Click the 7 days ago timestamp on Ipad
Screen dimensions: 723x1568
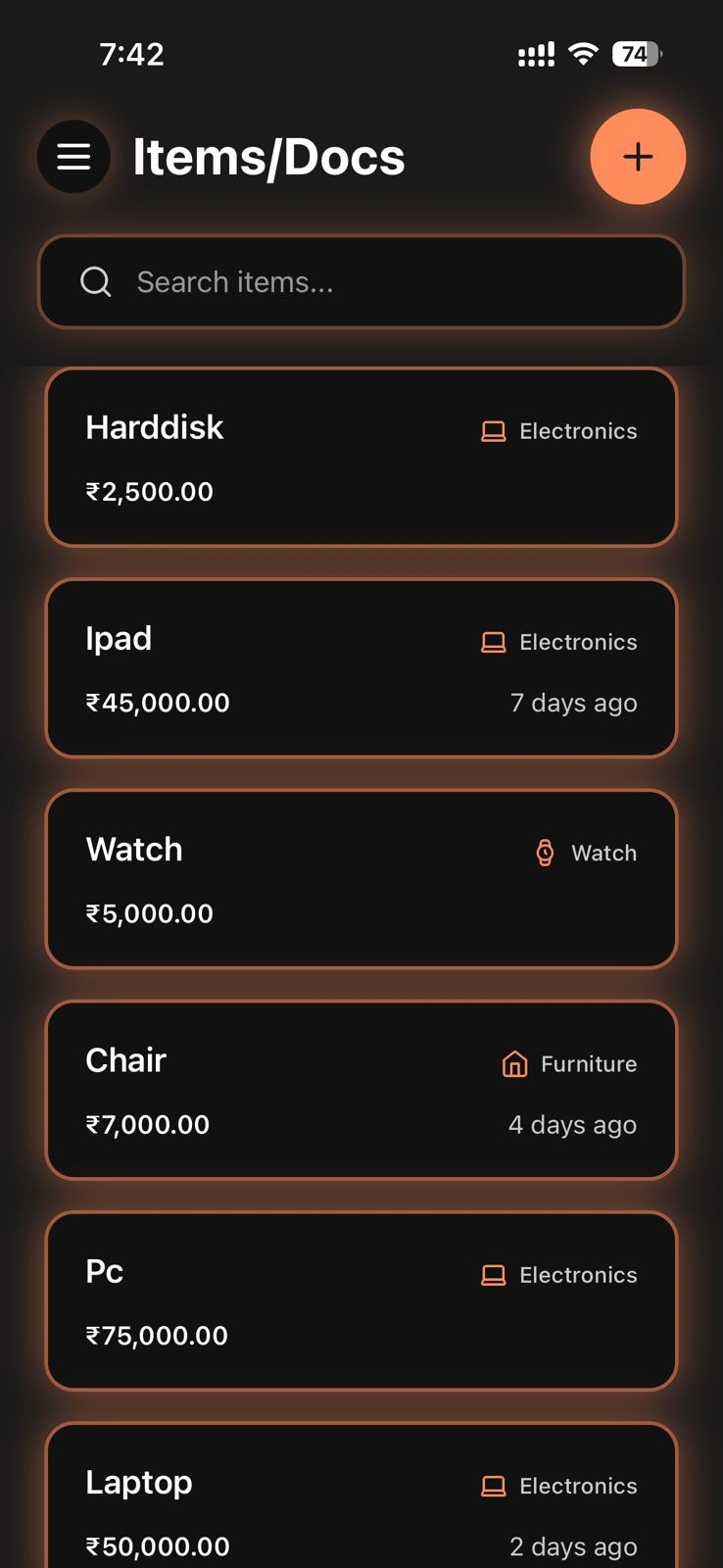573,703
